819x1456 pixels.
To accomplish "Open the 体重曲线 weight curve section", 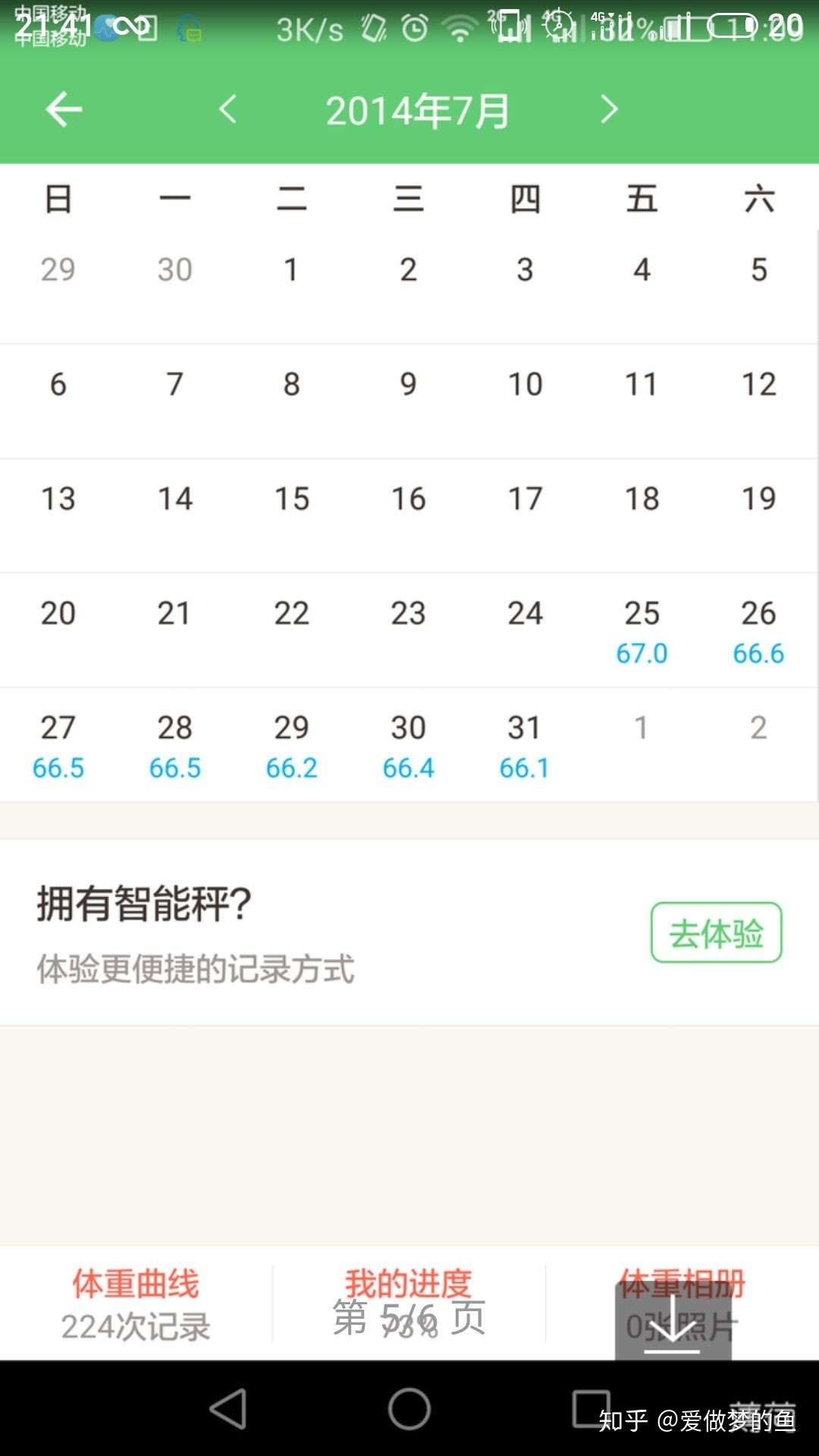I will (136, 1304).
